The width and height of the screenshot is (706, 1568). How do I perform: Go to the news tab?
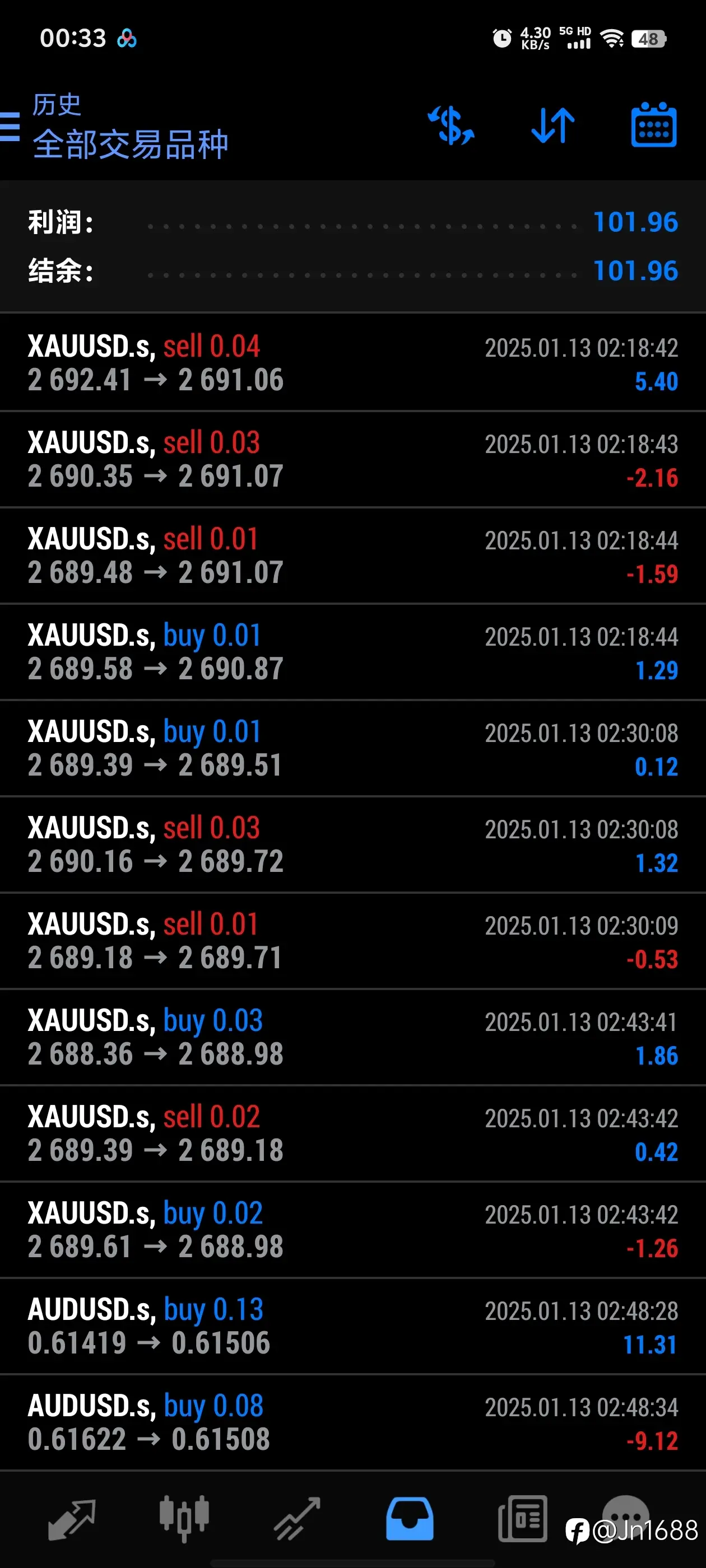click(523, 1519)
